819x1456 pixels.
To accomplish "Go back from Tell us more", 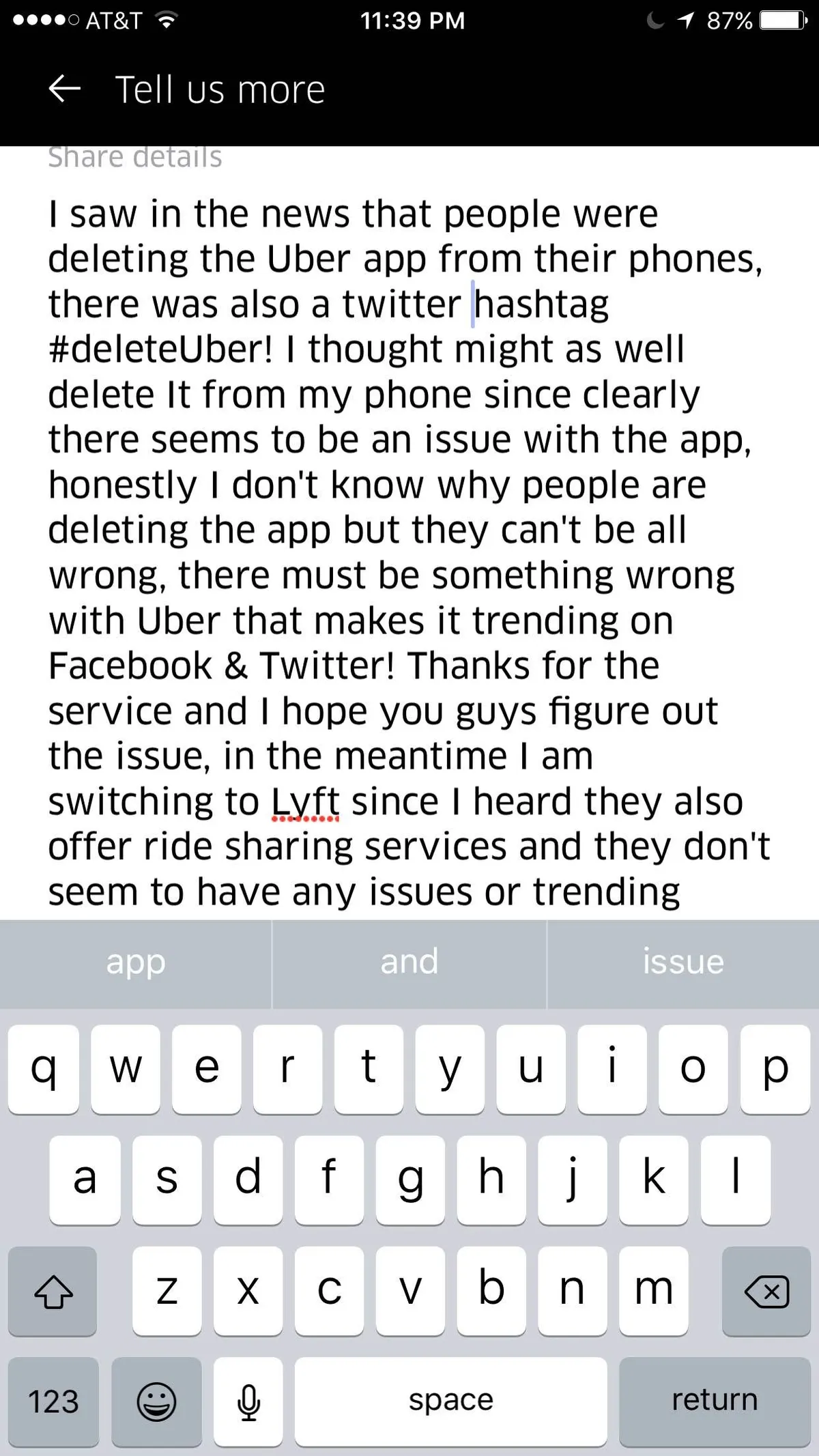I will click(65, 89).
